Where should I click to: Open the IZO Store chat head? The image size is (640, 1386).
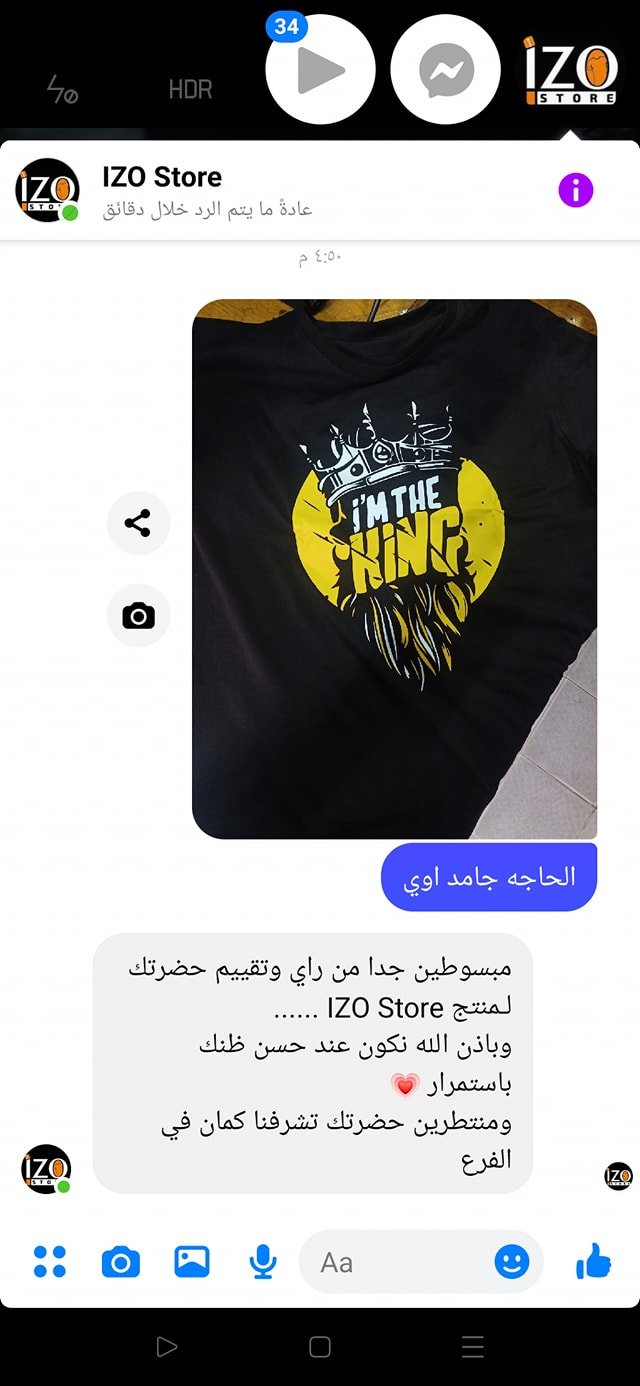pyautogui.click(x=571, y=70)
